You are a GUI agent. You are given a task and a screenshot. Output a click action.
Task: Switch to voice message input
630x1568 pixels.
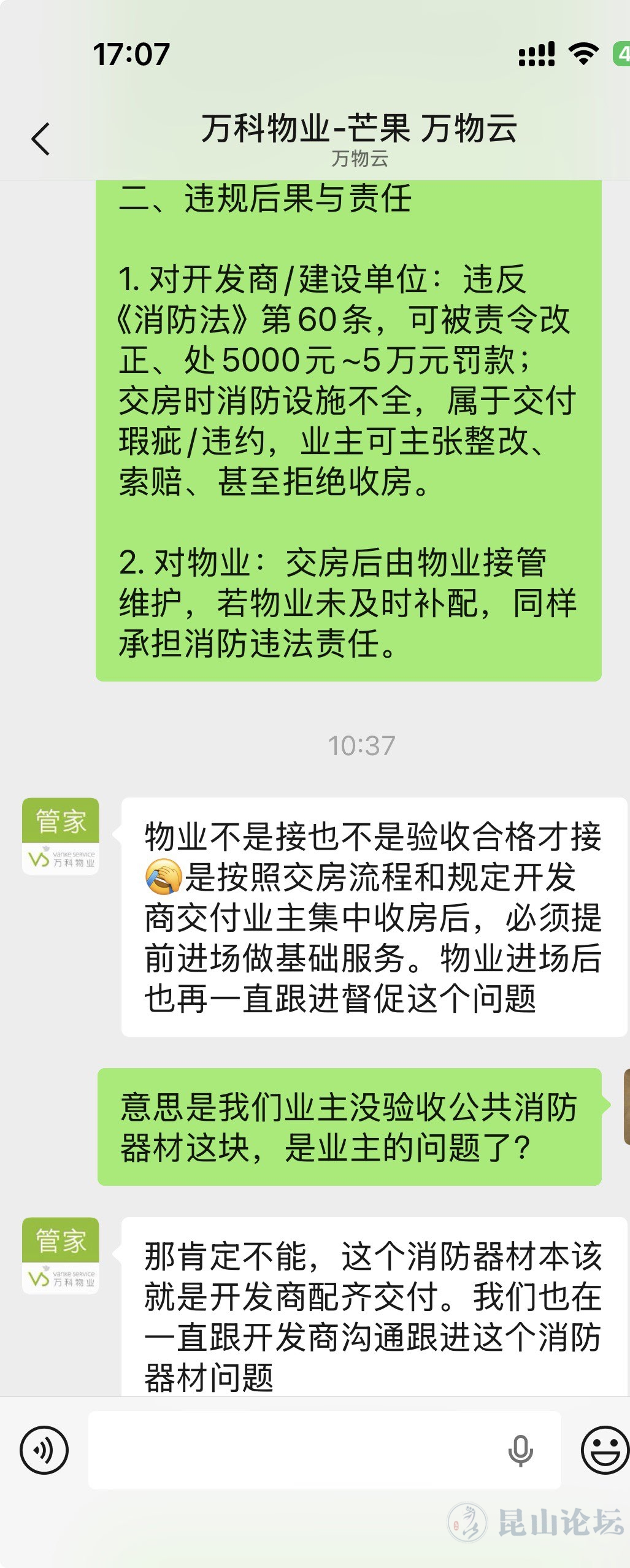pyautogui.click(x=44, y=1450)
